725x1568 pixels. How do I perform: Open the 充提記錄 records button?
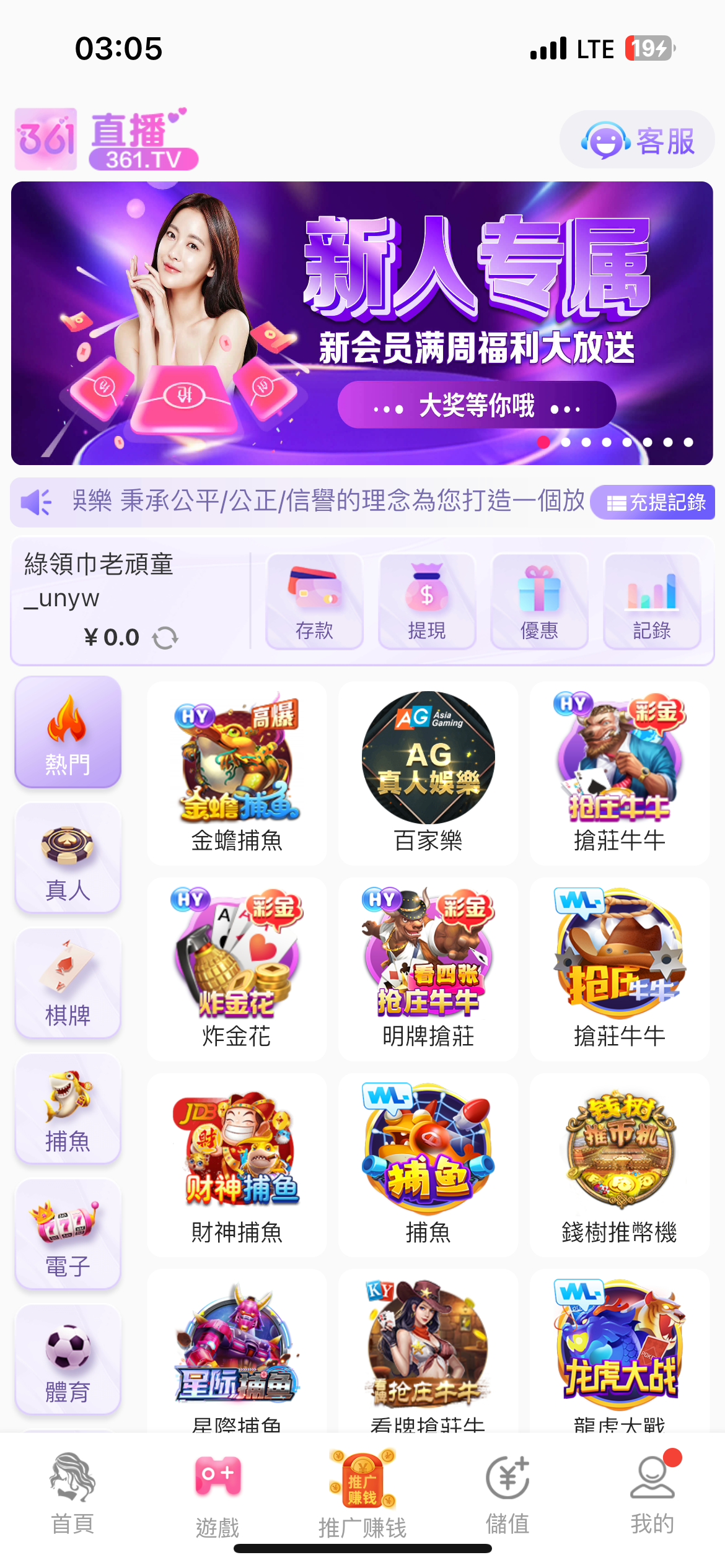point(652,503)
